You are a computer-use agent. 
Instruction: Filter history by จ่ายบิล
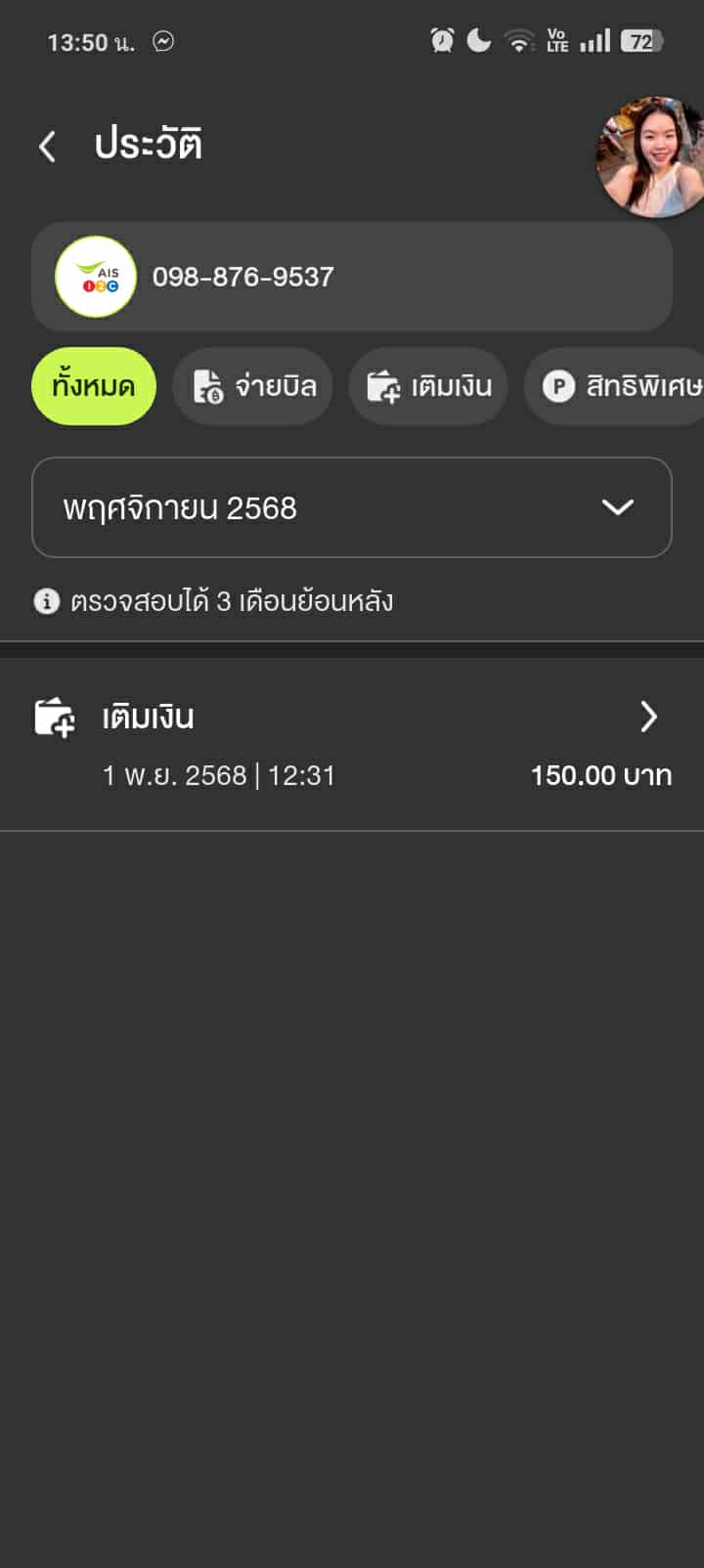click(x=252, y=386)
